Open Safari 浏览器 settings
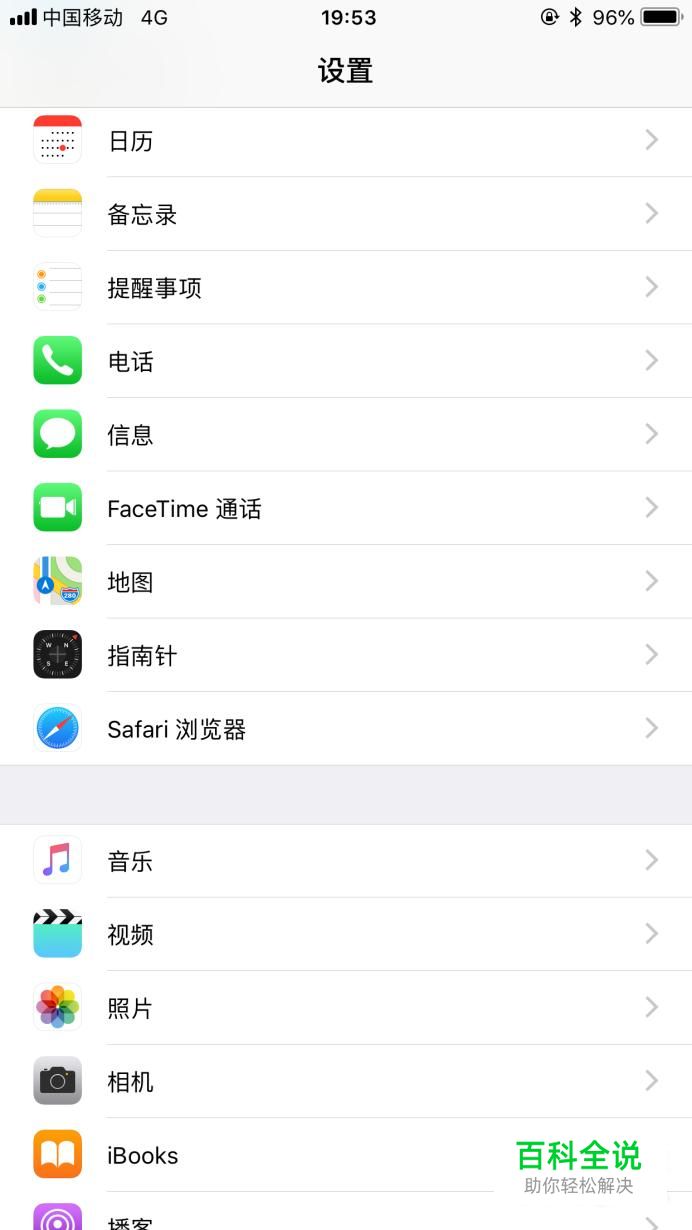The image size is (692, 1230). tap(176, 730)
